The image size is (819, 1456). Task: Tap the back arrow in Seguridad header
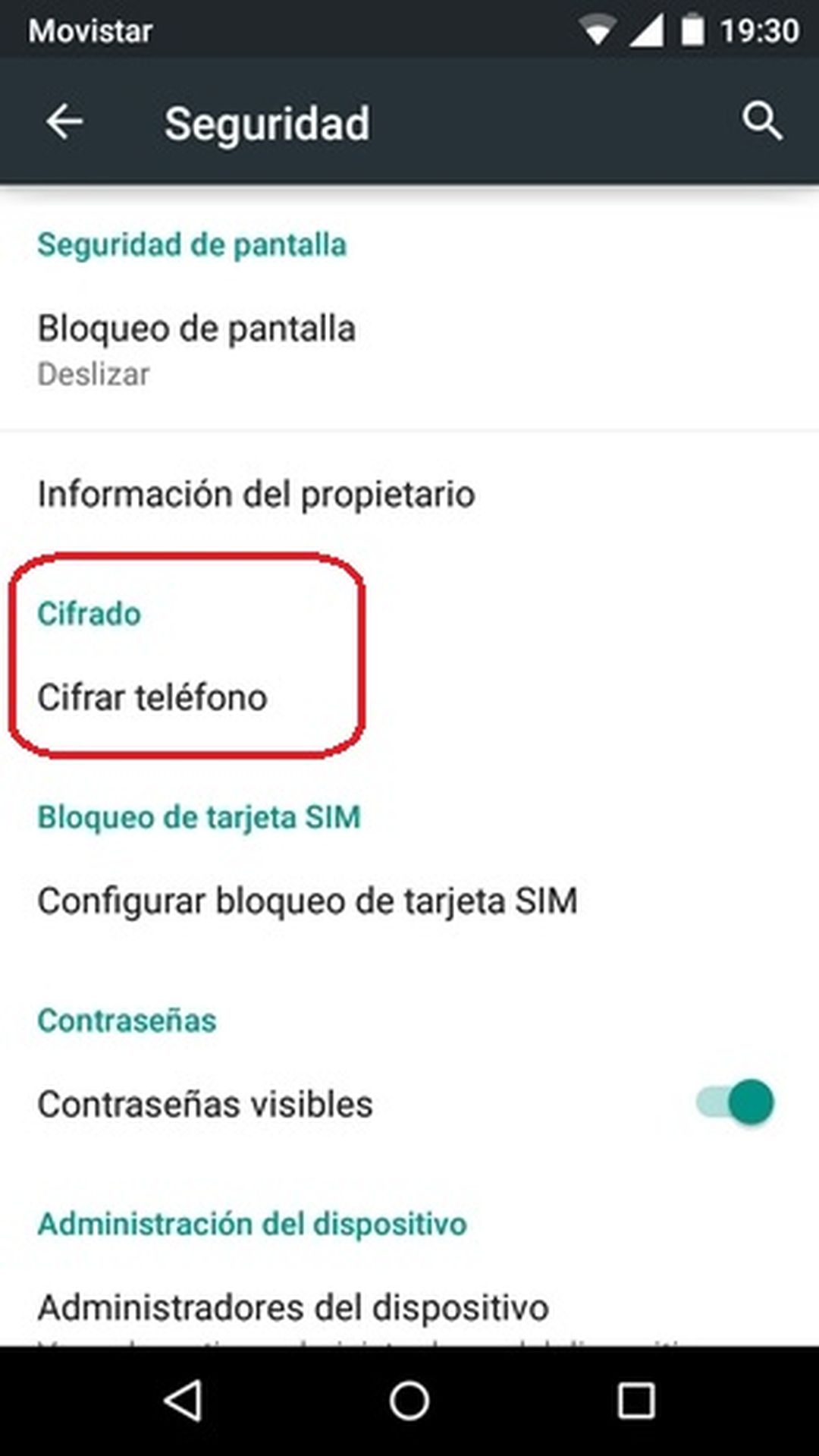click(x=64, y=121)
